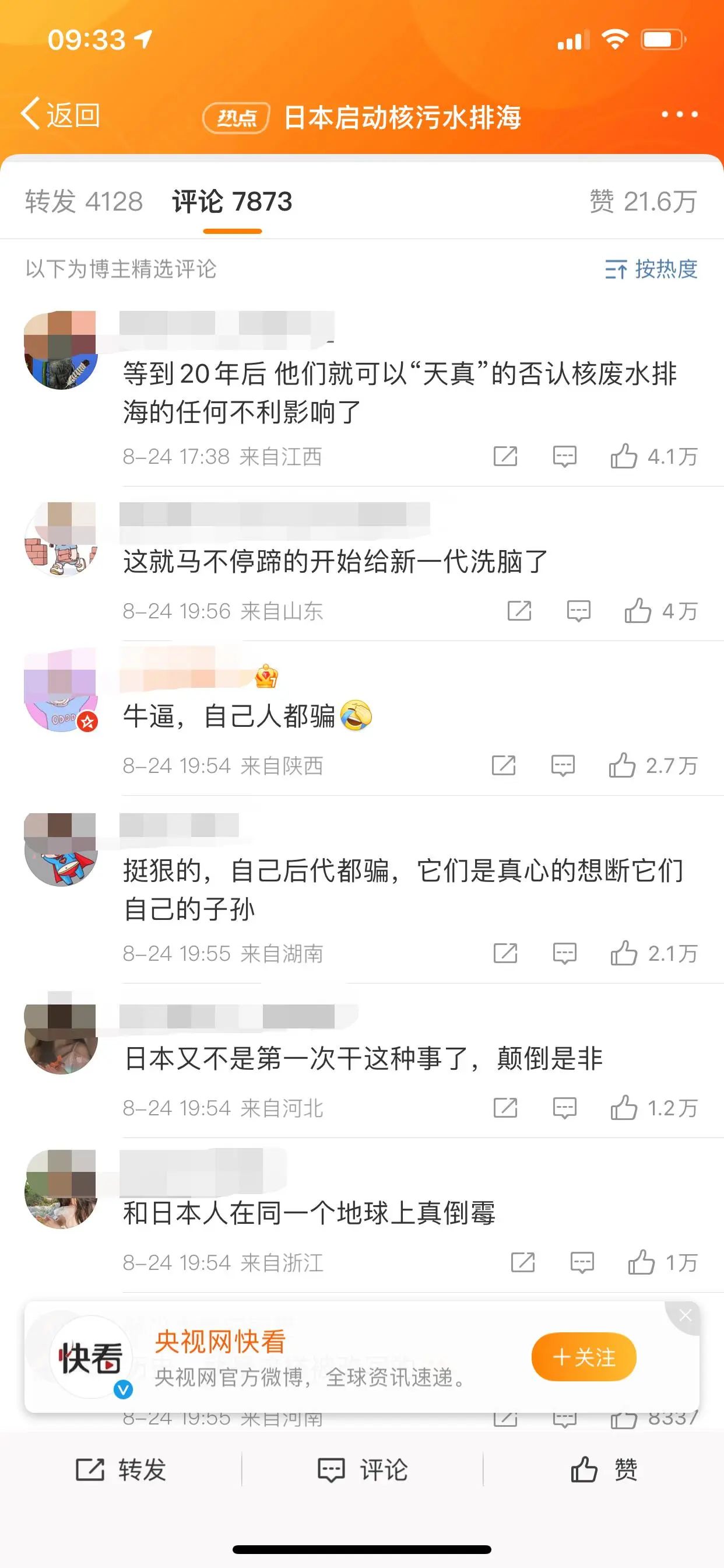Dismiss the 央视网快看 follow banner

(x=685, y=1315)
